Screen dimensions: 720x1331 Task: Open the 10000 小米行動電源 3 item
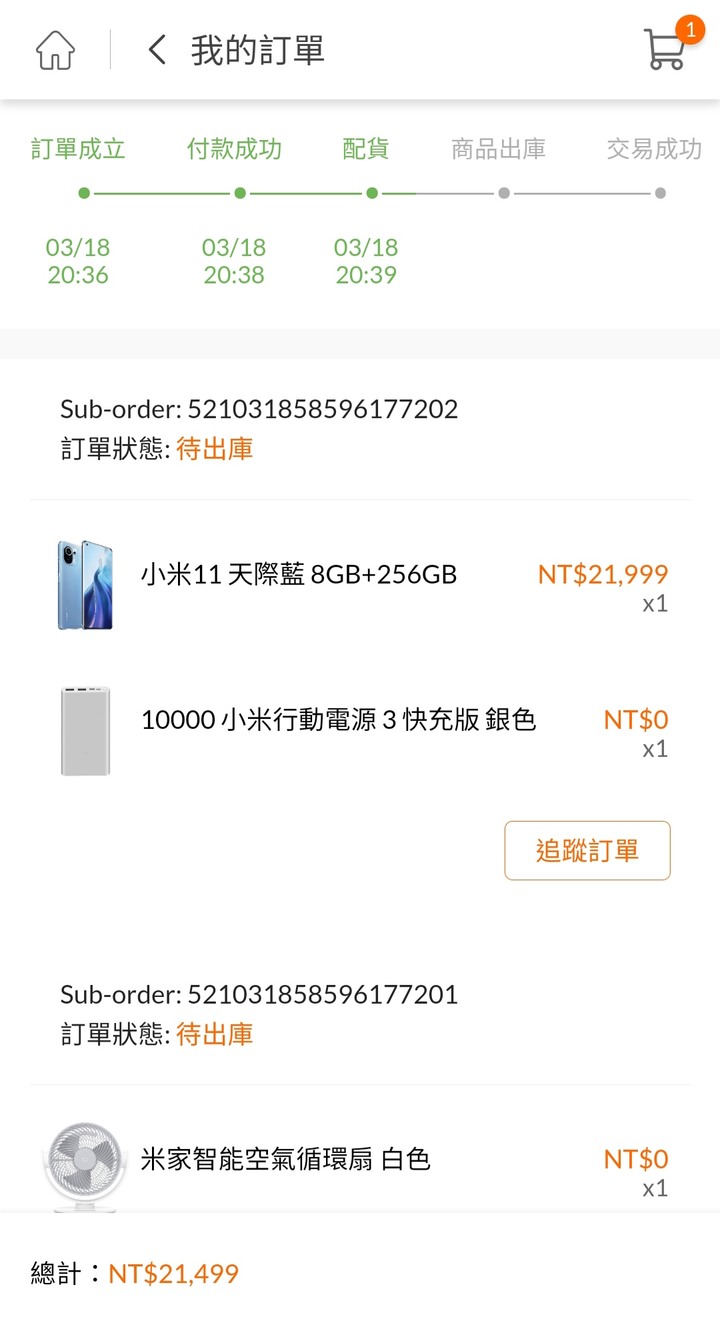point(360,732)
